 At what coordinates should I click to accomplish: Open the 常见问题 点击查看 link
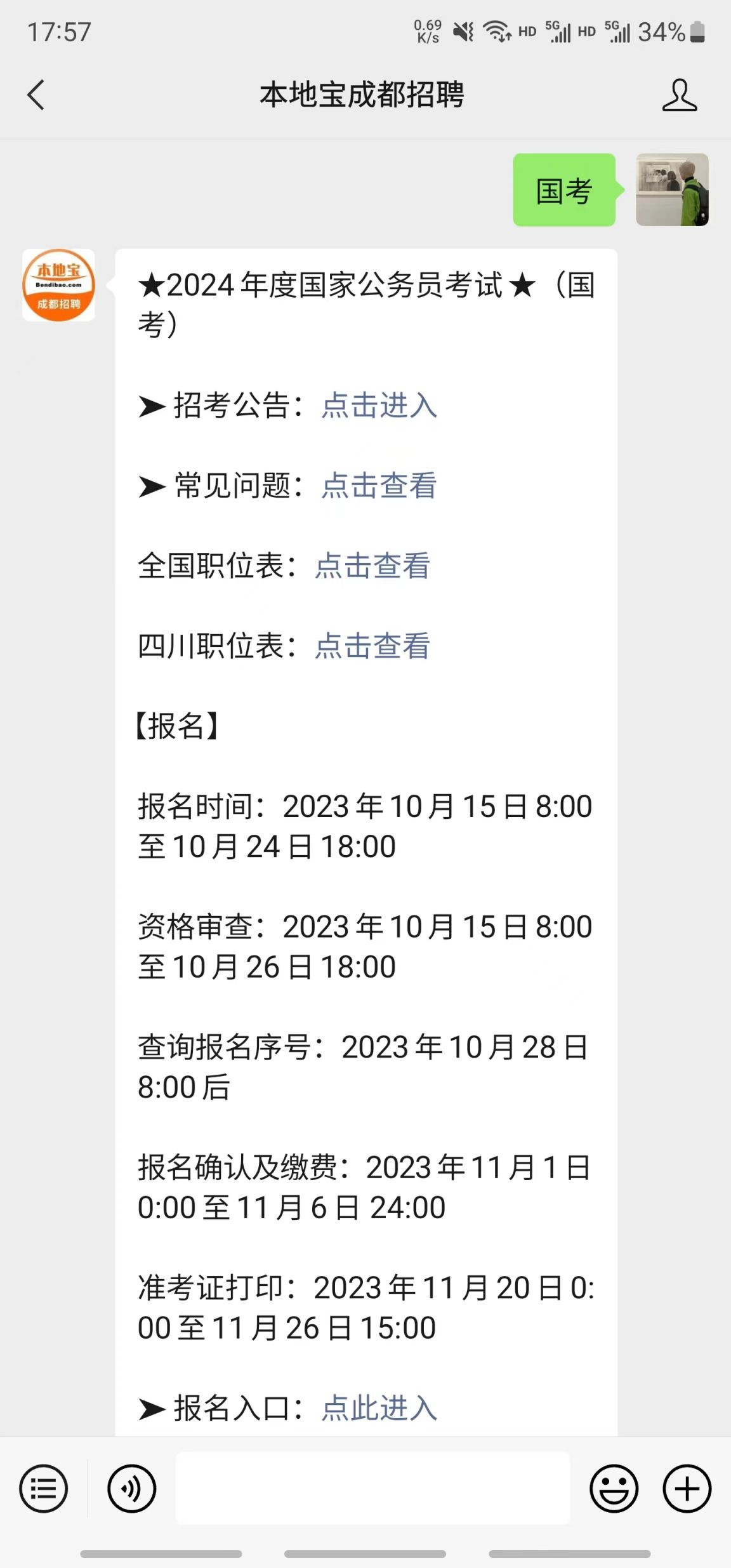point(379,486)
